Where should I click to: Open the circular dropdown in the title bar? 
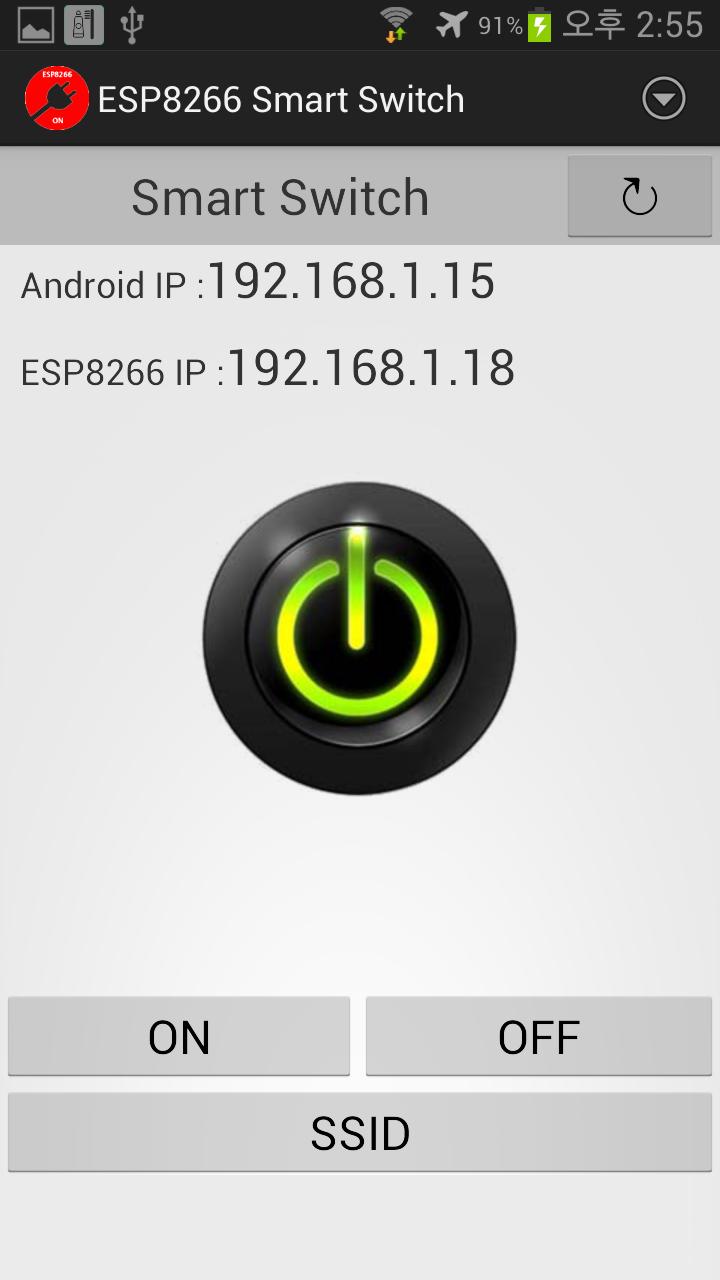663,97
